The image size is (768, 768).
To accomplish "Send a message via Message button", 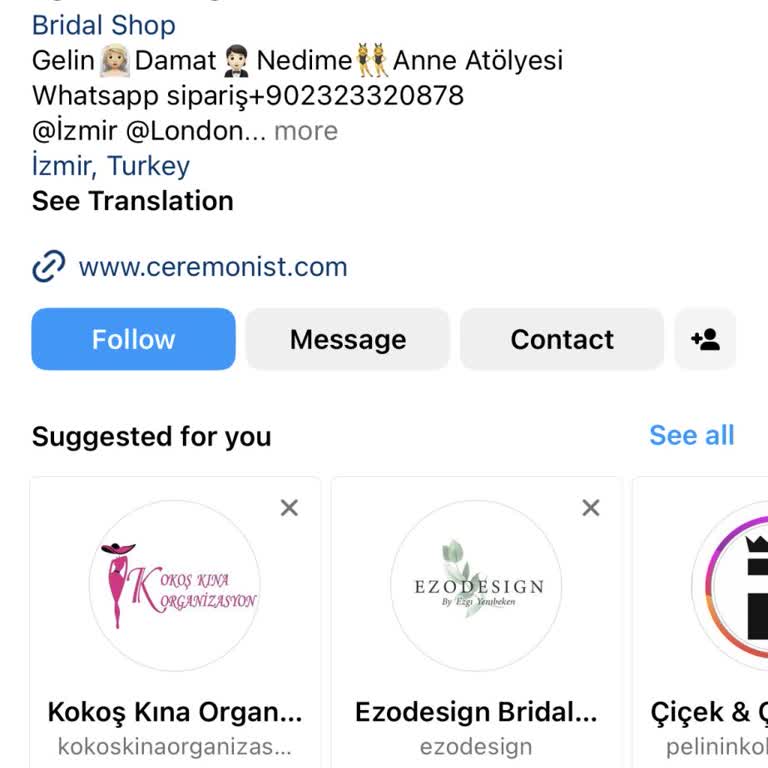I will (x=347, y=339).
